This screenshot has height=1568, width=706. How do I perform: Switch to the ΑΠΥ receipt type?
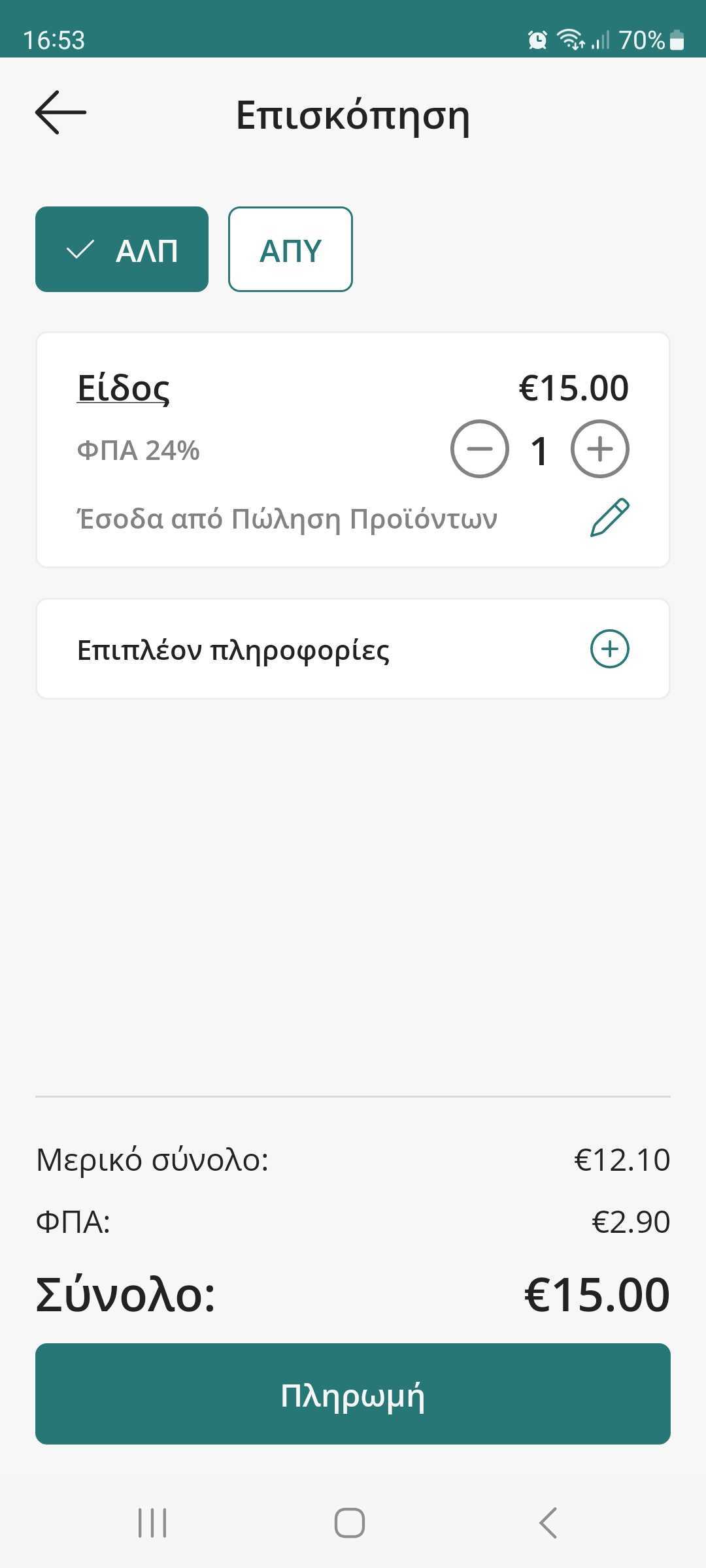[x=290, y=250]
